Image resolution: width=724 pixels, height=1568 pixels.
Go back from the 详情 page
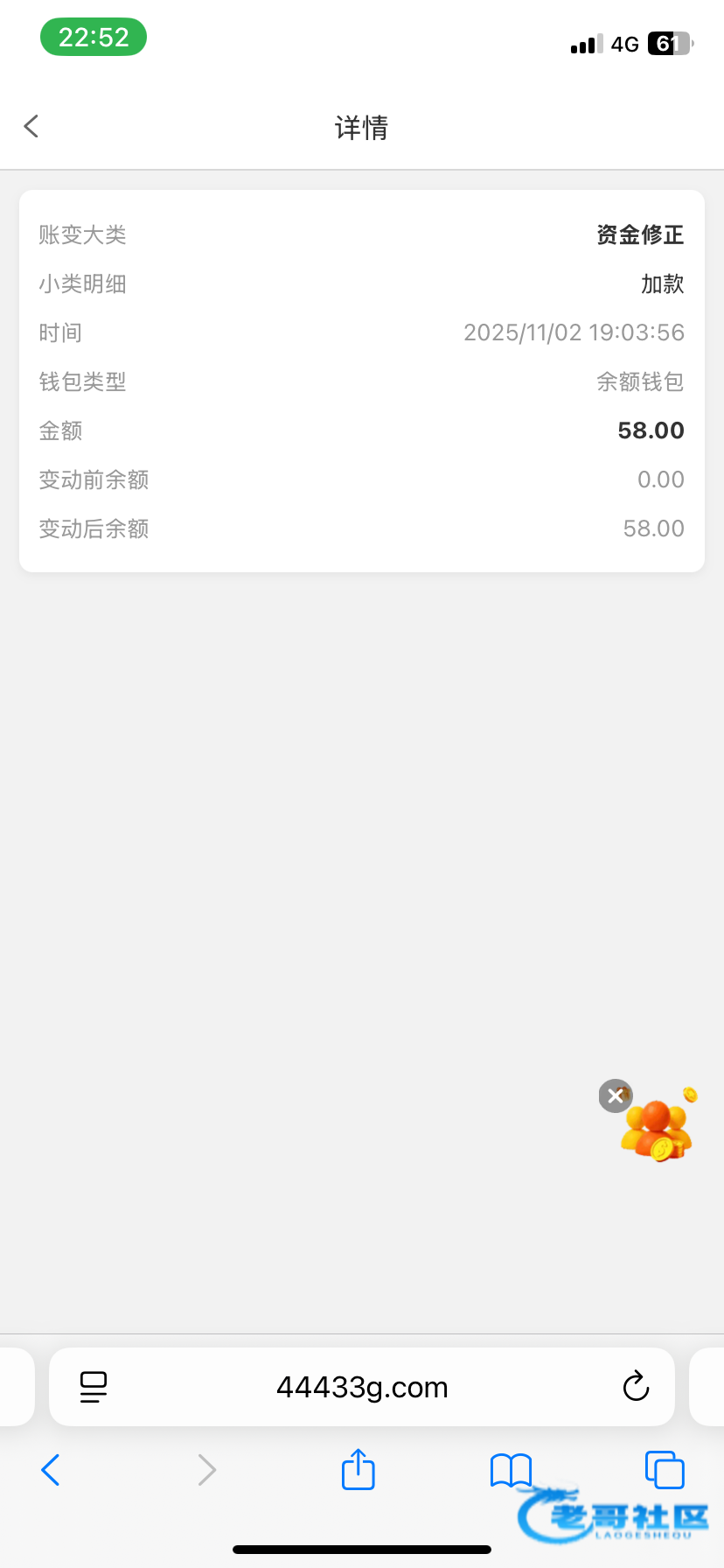[31, 127]
